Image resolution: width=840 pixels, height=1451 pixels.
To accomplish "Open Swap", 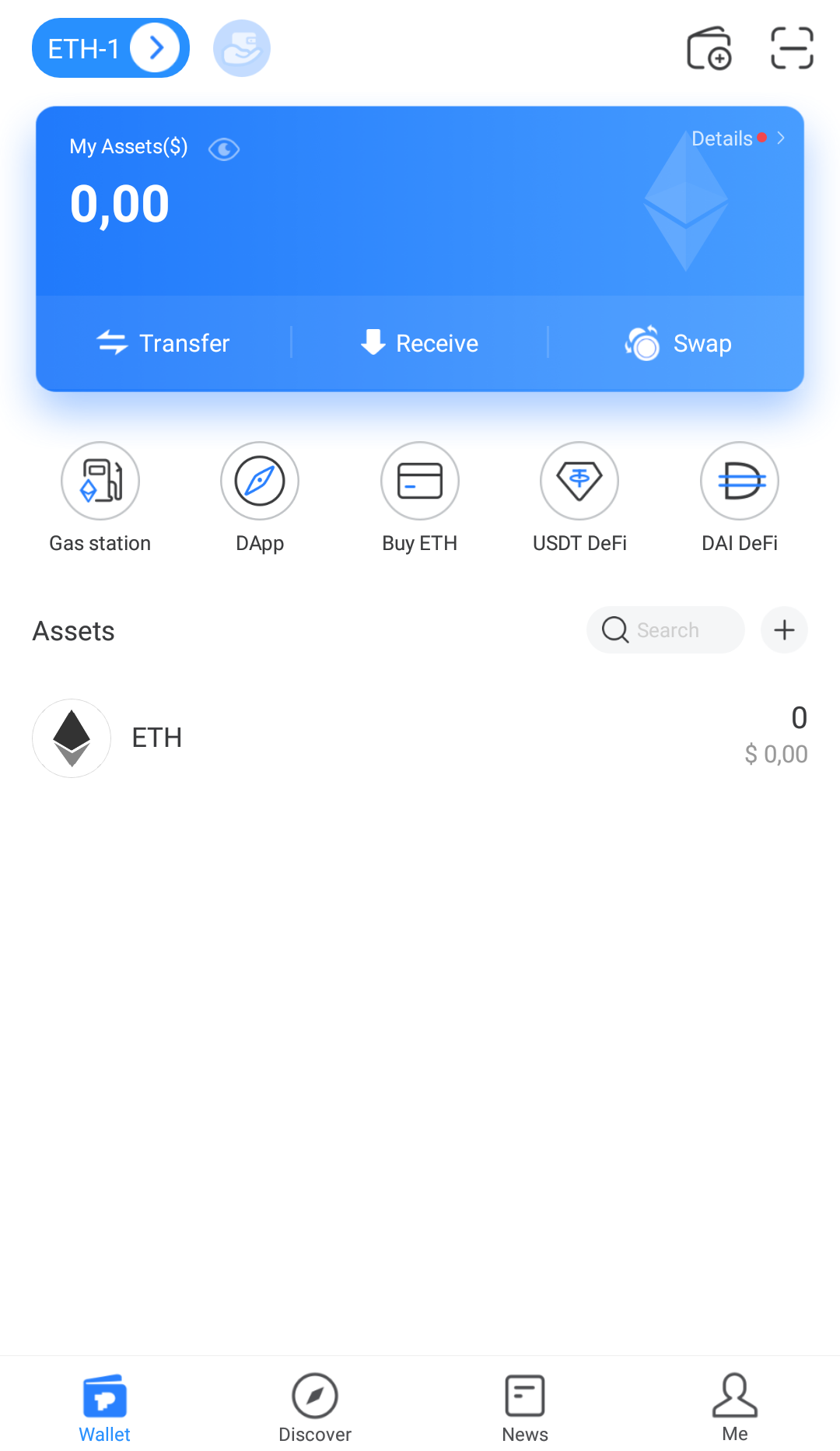I will coord(678,343).
